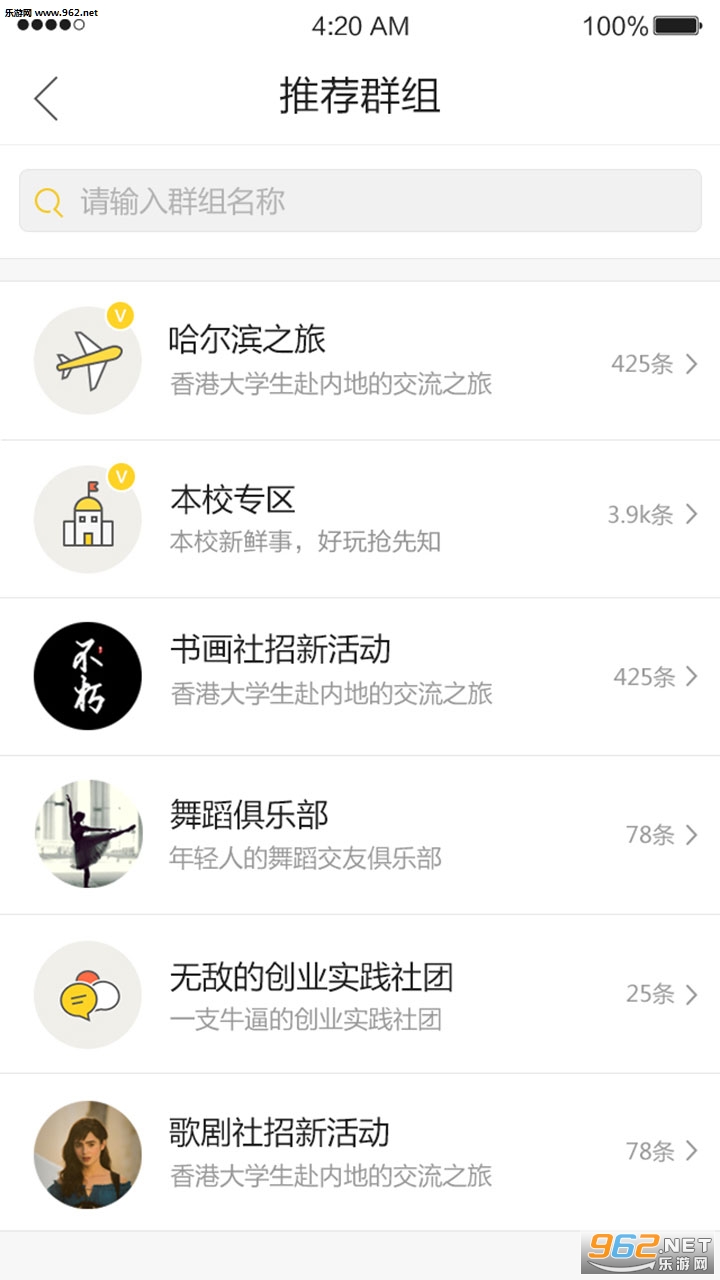Image resolution: width=720 pixels, height=1280 pixels.
Task: Open the 本校专区 group
Action: [360, 518]
